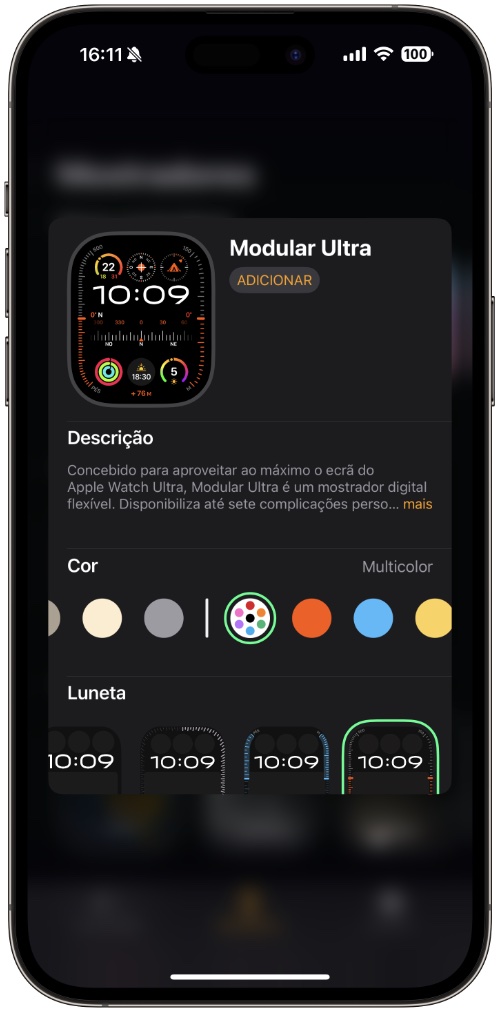The width and height of the screenshot is (500, 1012).
Task: Expand the description with "mais"
Action: (x=417, y=504)
